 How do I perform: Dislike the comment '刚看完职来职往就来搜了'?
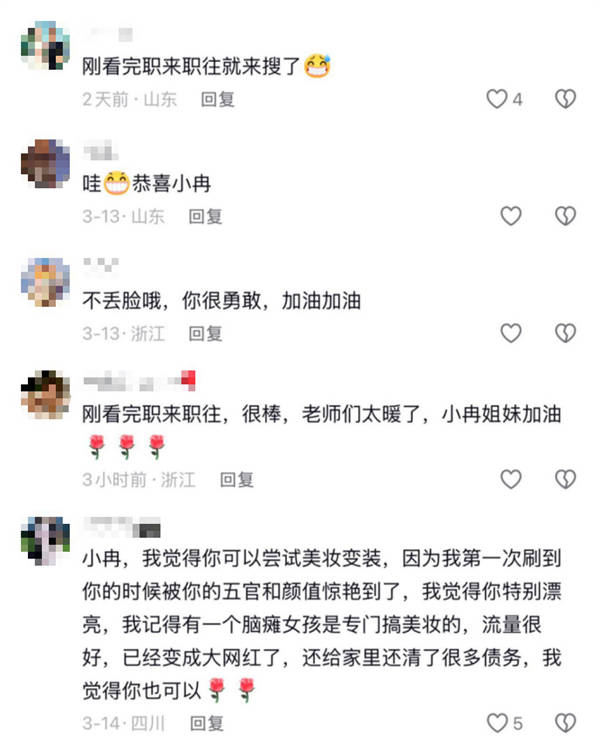(565, 99)
